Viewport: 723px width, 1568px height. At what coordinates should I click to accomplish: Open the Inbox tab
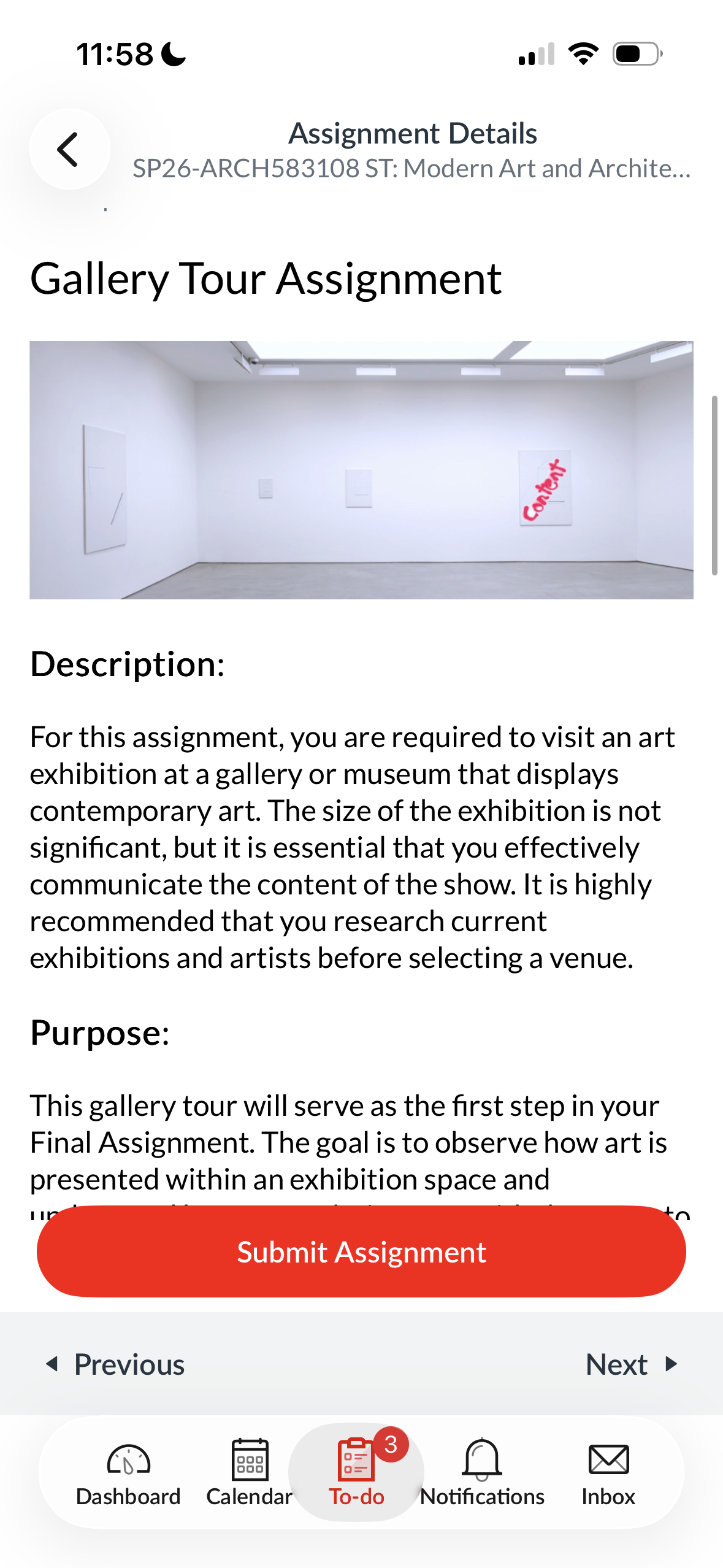tap(608, 1472)
